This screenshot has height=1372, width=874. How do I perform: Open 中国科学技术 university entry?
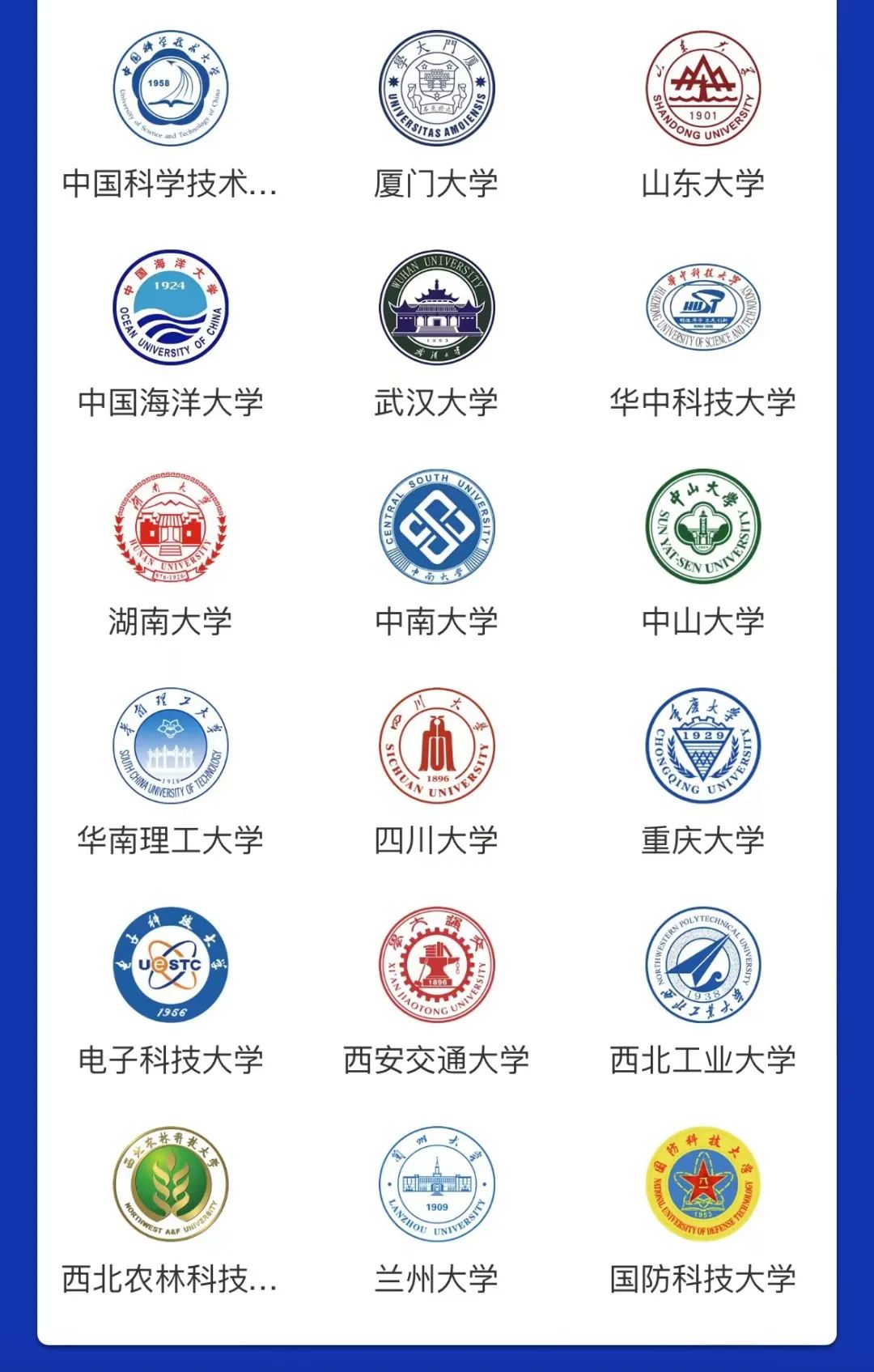(x=170, y=89)
